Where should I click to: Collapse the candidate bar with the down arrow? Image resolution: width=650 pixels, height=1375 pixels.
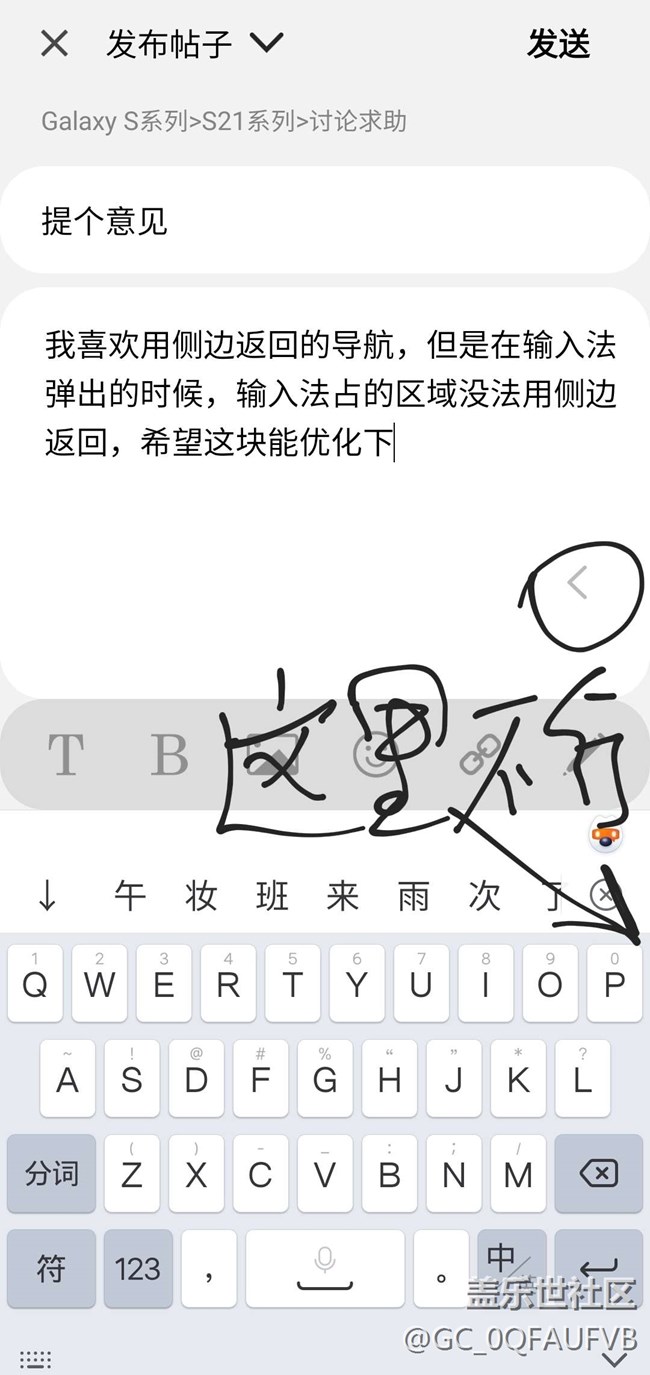(x=47, y=896)
